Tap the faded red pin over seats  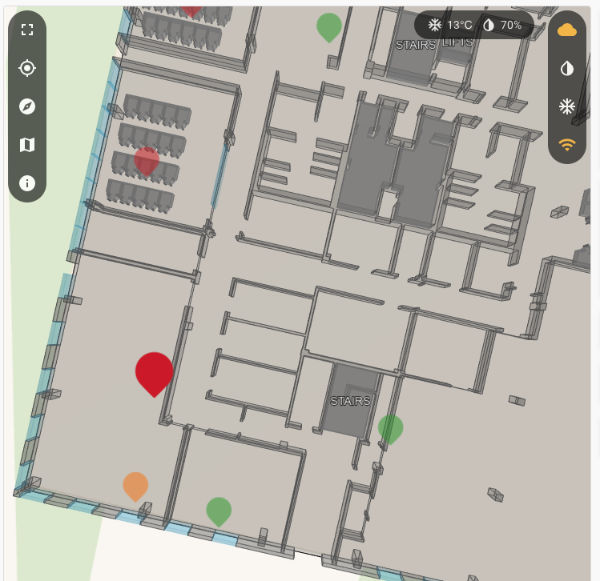147,160
